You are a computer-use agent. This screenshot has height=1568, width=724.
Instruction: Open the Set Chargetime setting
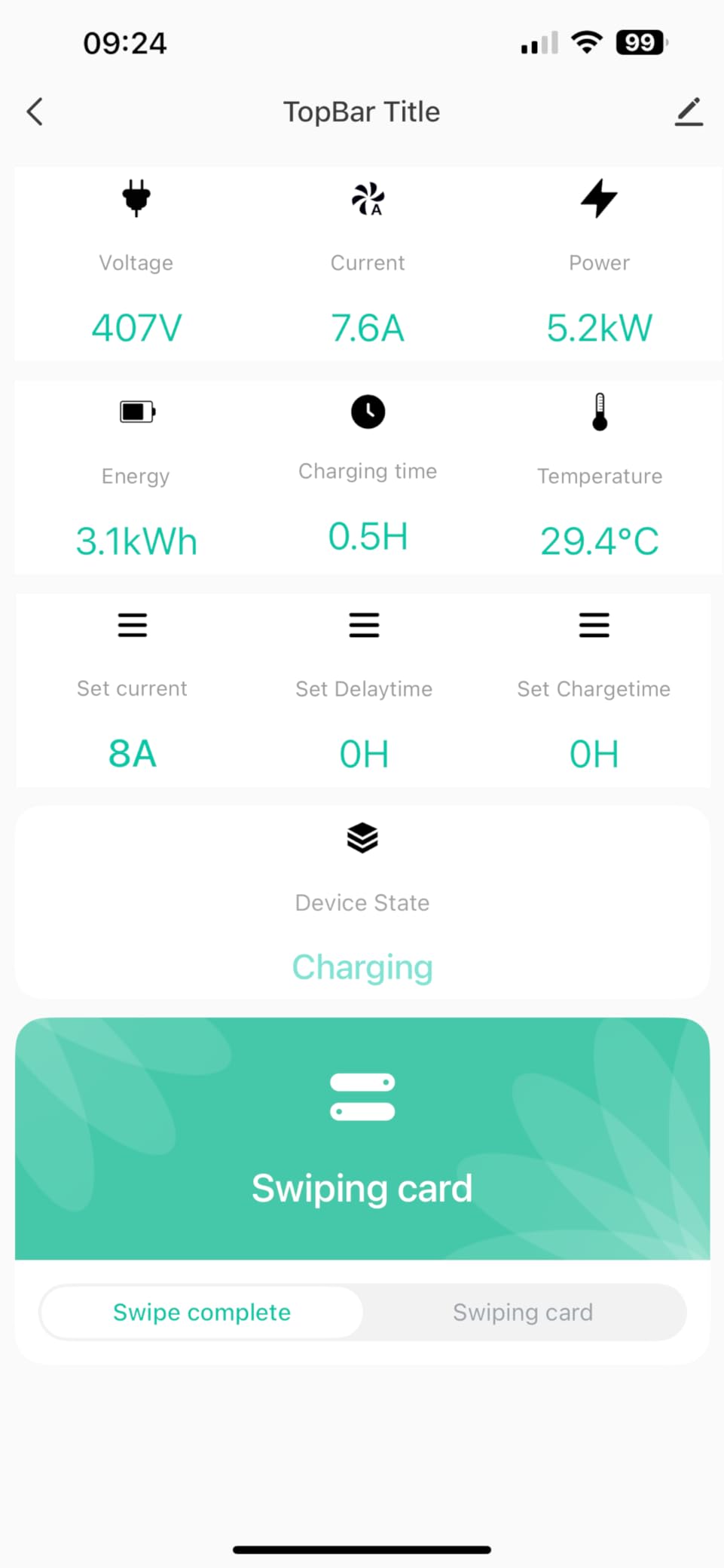(594, 690)
